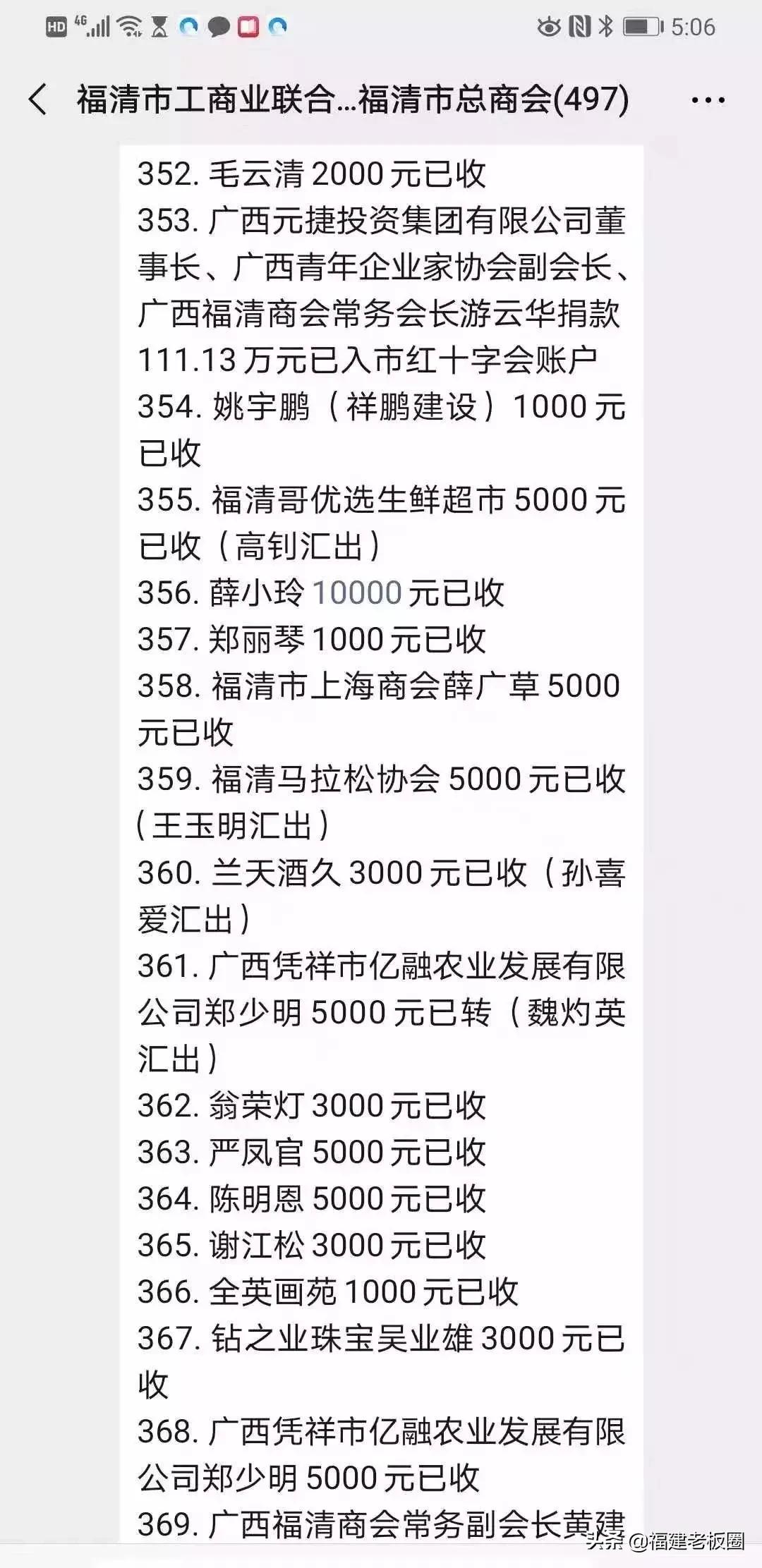Screen dimensions: 762x1568
Task: Tap the HD voice indicator
Action: pyautogui.click(x=56, y=27)
